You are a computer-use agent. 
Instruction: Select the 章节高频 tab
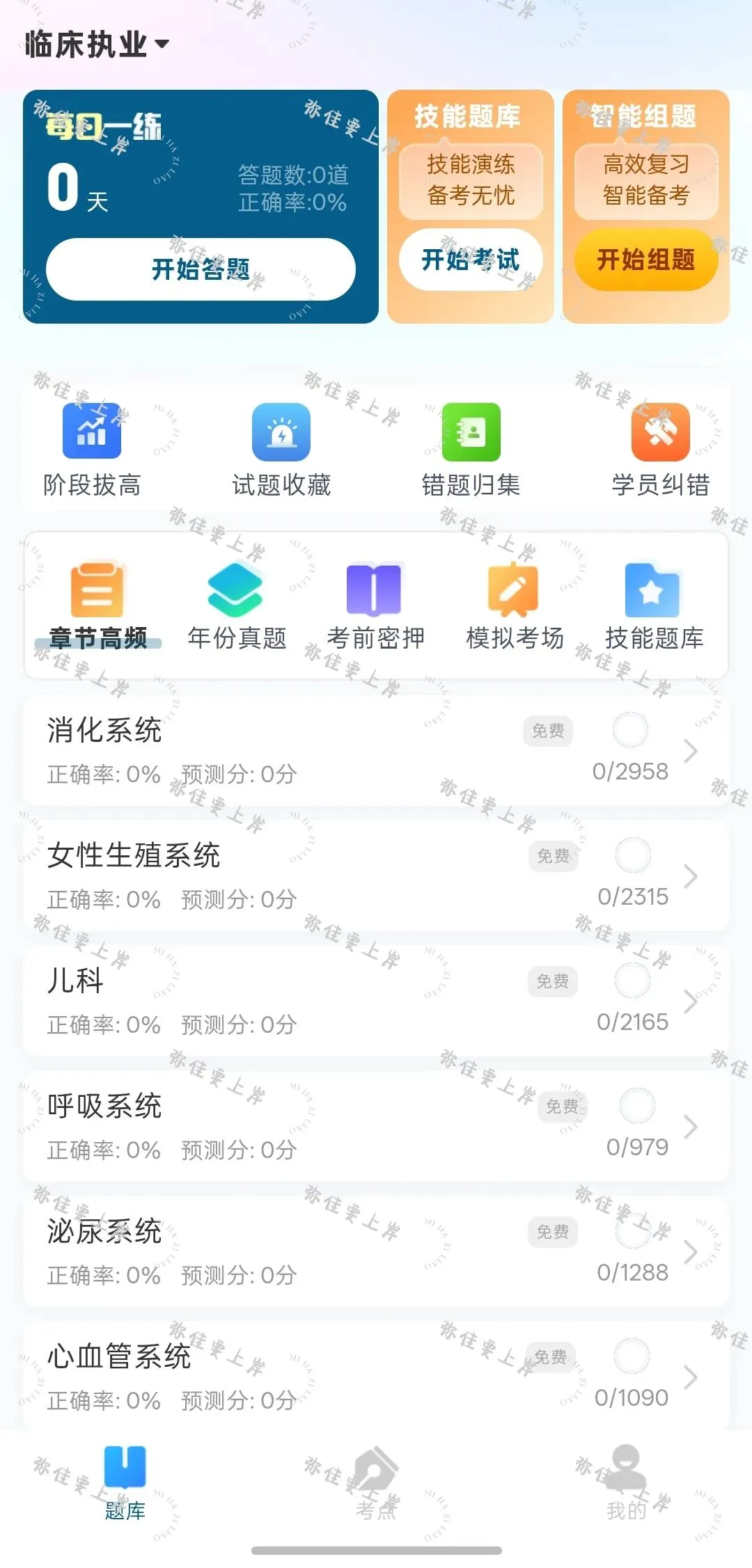click(97, 606)
